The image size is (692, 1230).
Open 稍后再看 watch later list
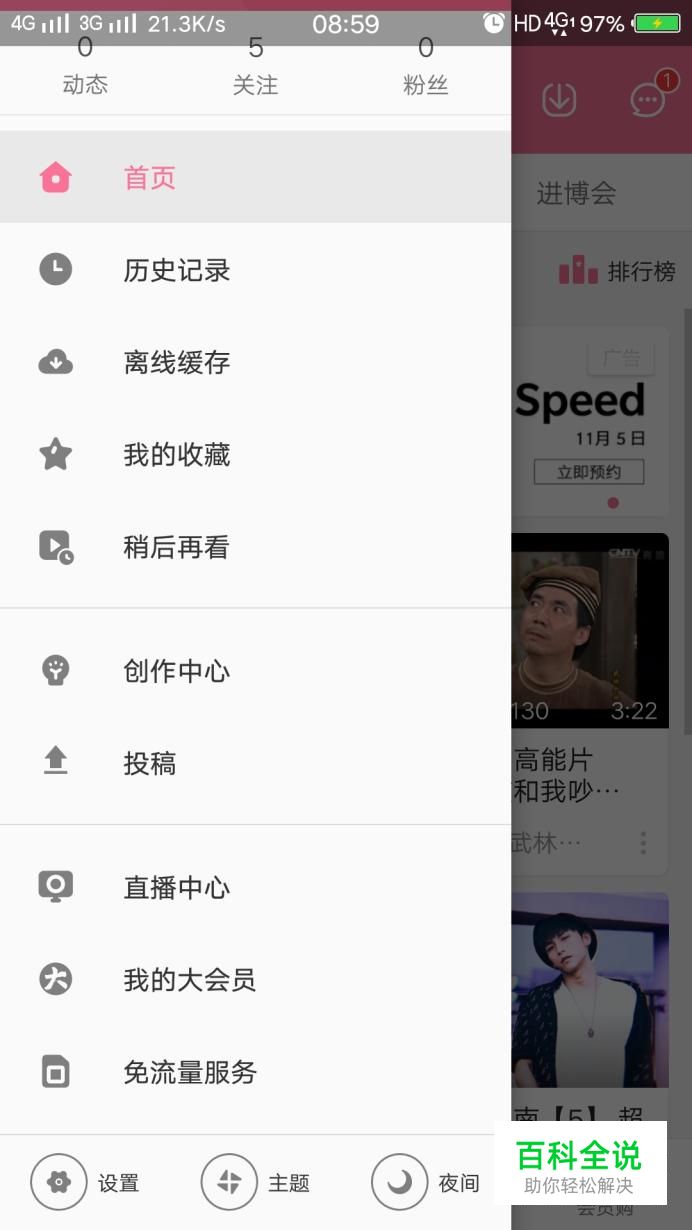176,547
